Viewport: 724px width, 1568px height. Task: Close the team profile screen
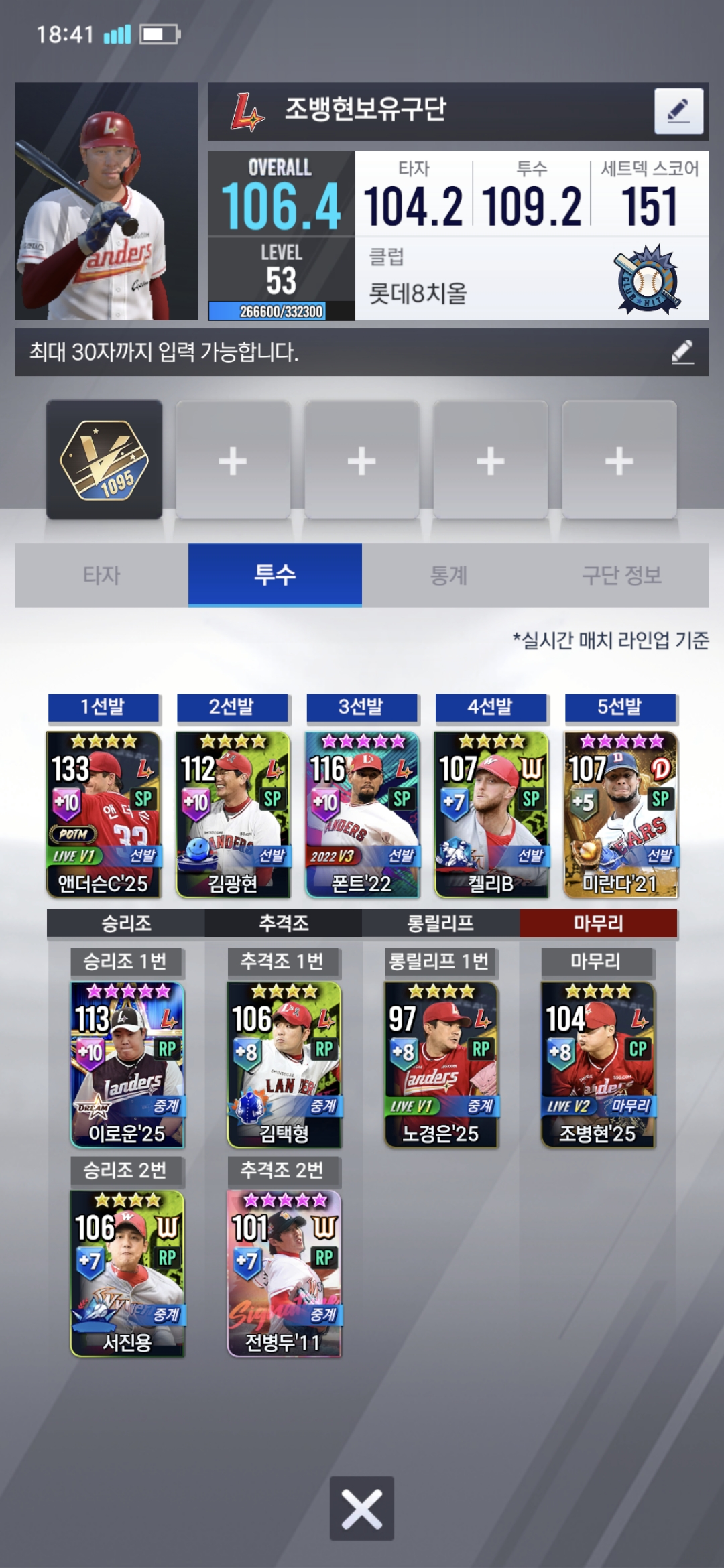pyautogui.click(x=362, y=1508)
